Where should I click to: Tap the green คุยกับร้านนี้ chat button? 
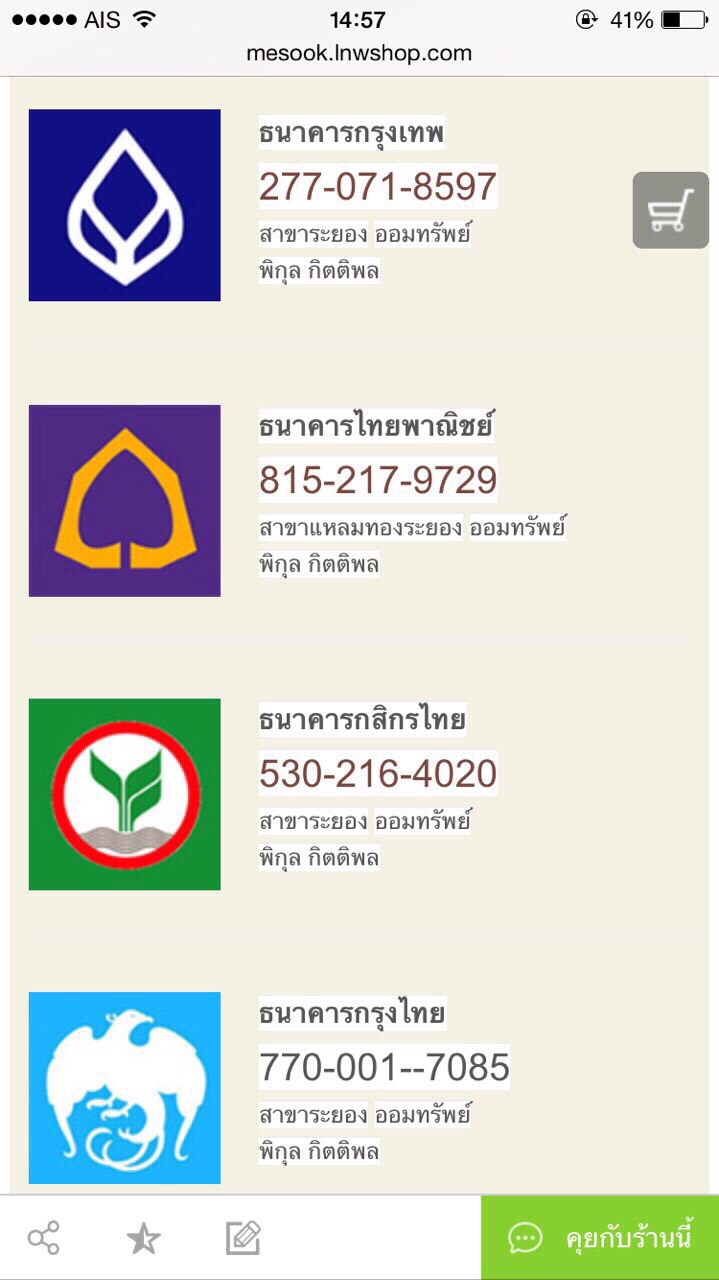(600, 1238)
